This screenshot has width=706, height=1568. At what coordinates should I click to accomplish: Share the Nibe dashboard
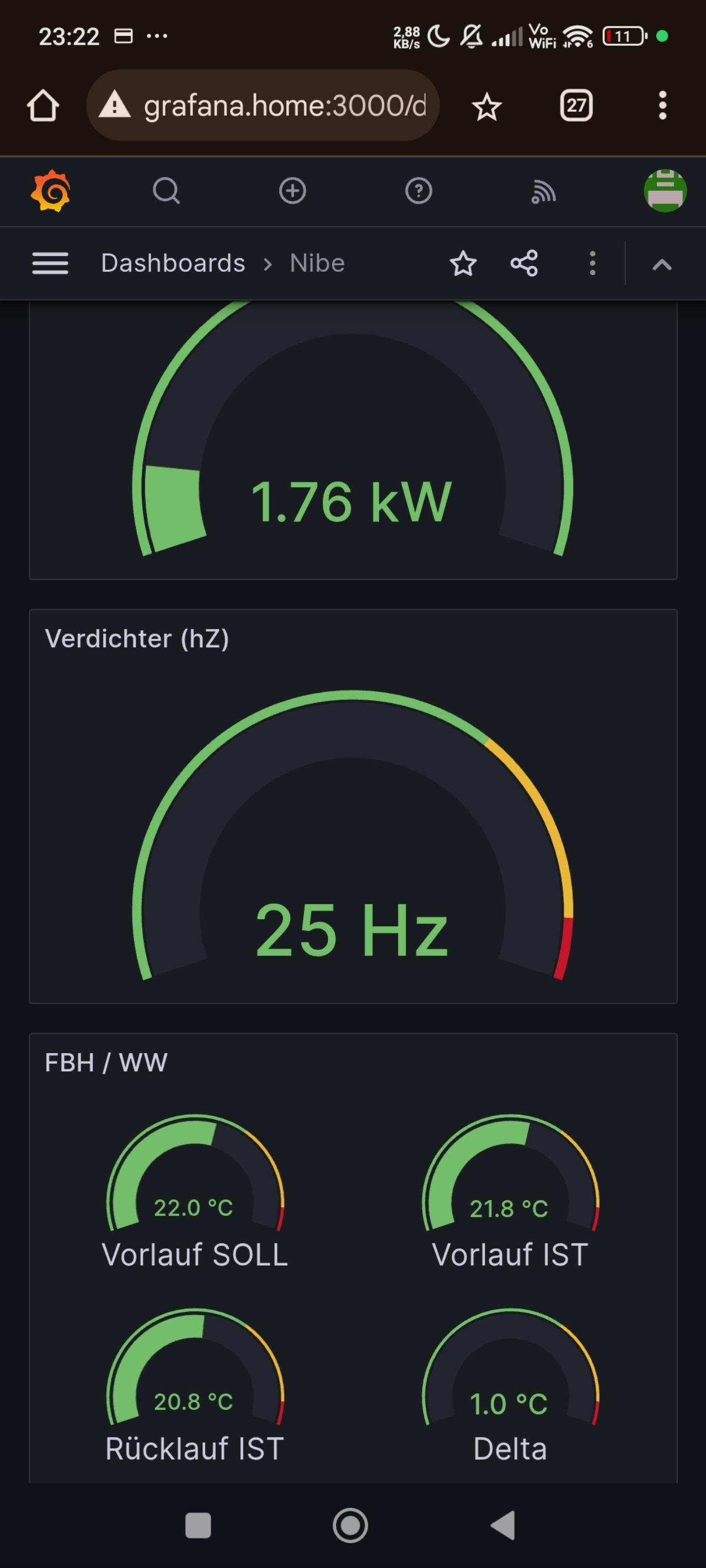[525, 264]
